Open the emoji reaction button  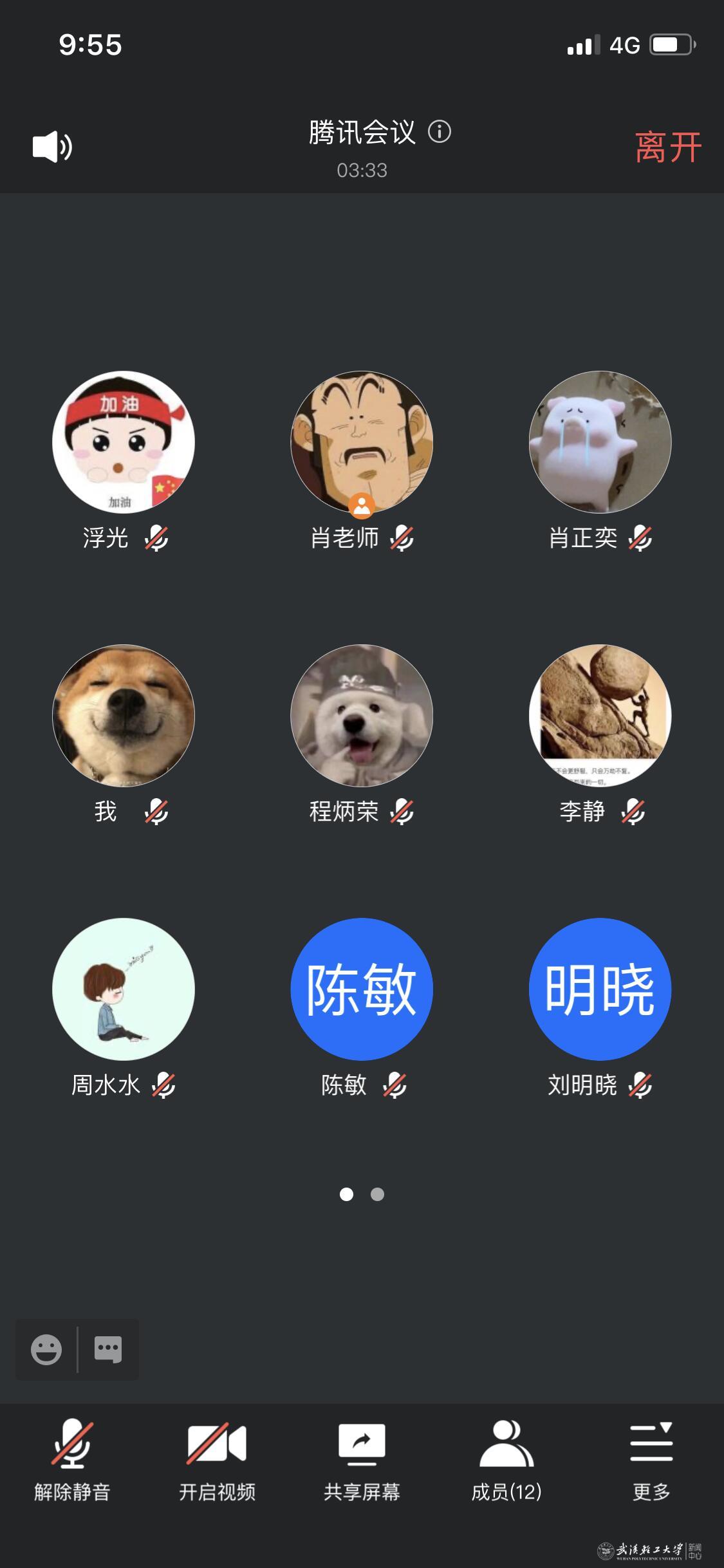click(46, 1349)
